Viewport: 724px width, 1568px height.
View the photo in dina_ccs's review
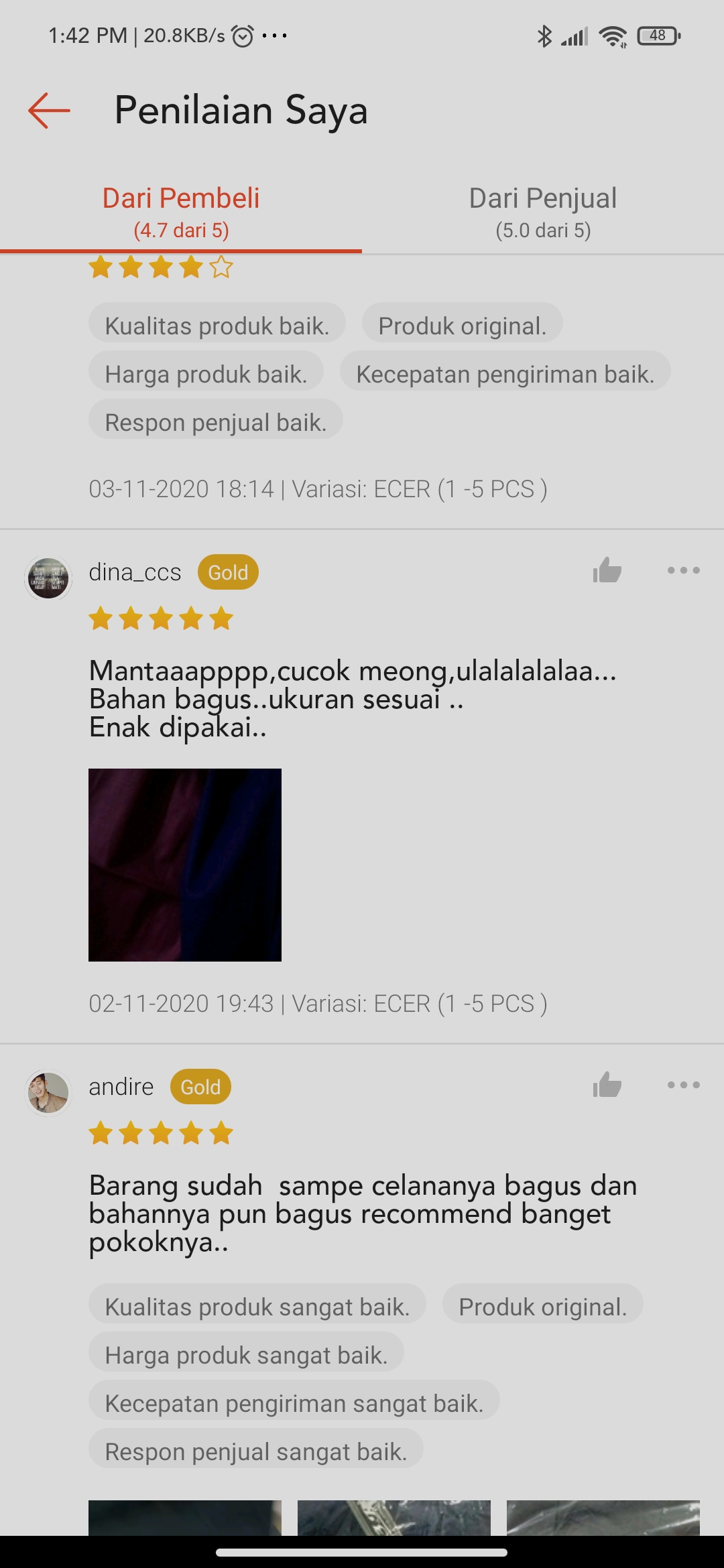click(x=185, y=864)
